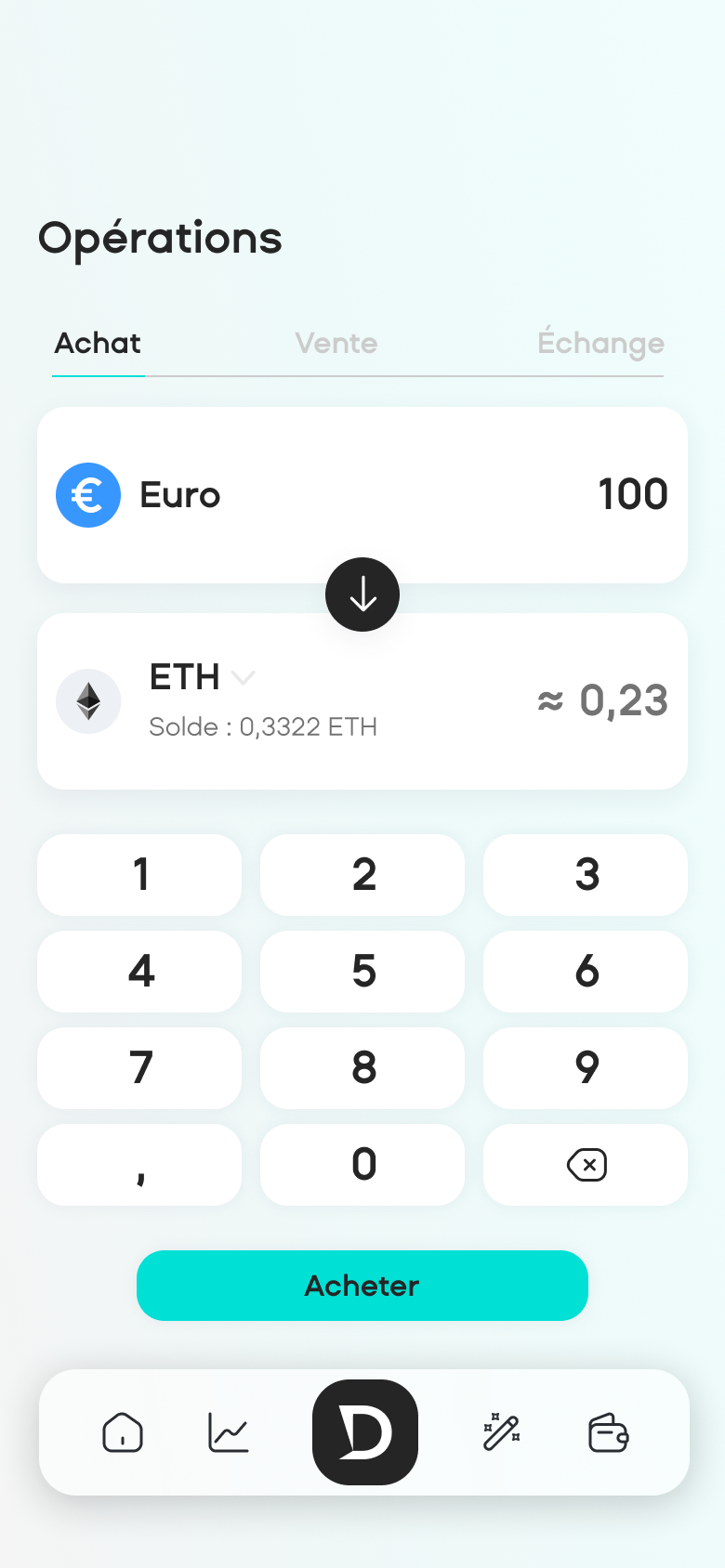This screenshot has height=1568, width=725.
Task: Tap the Euro amount field
Action: [x=632, y=494]
